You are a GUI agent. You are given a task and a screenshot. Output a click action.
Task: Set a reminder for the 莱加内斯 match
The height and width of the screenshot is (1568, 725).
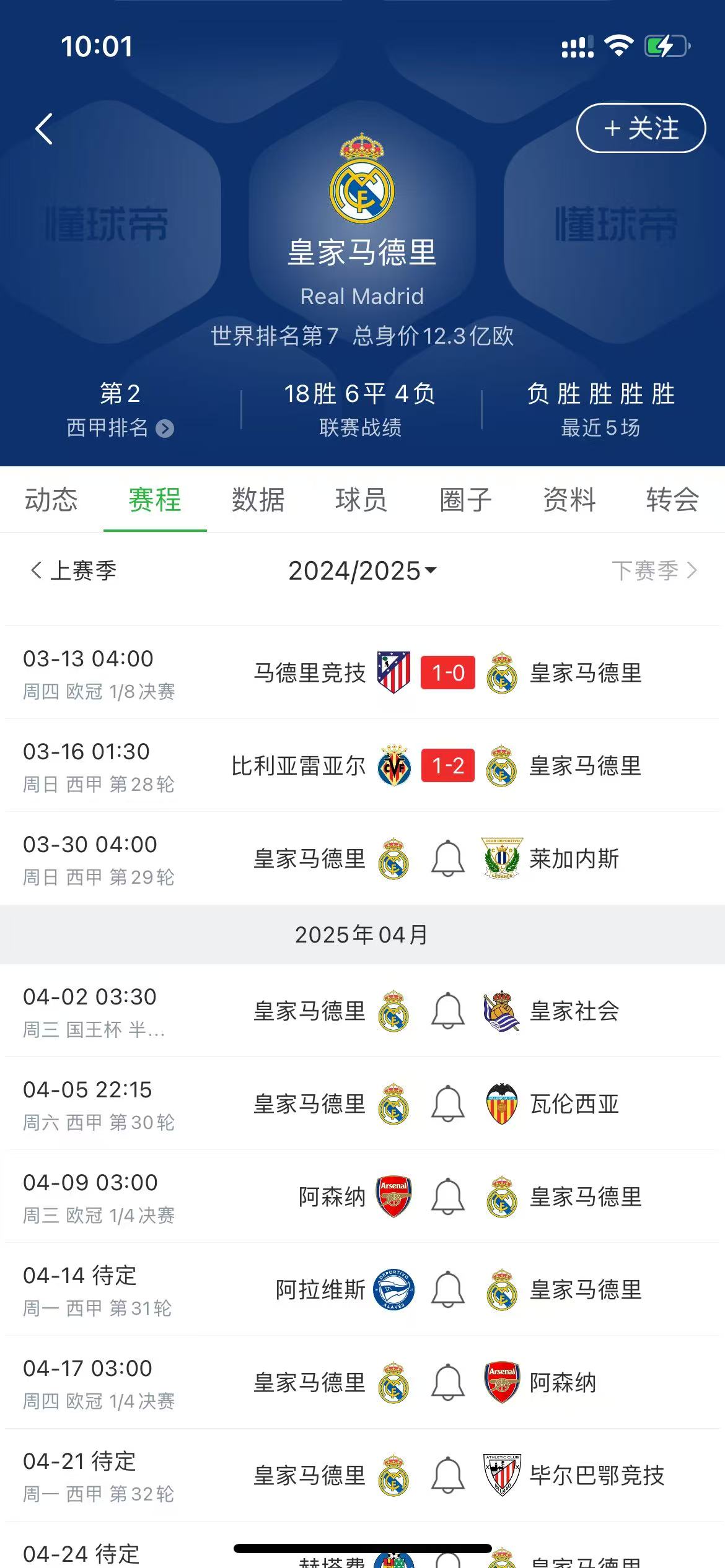tap(447, 858)
